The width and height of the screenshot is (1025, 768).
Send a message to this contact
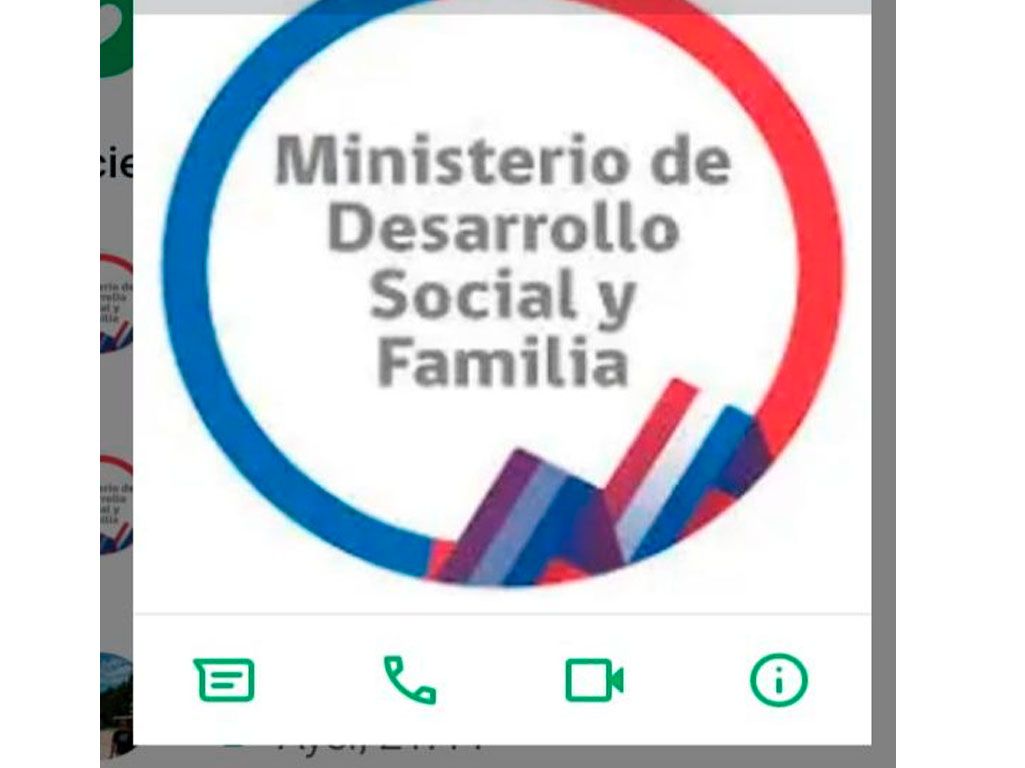click(x=224, y=681)
